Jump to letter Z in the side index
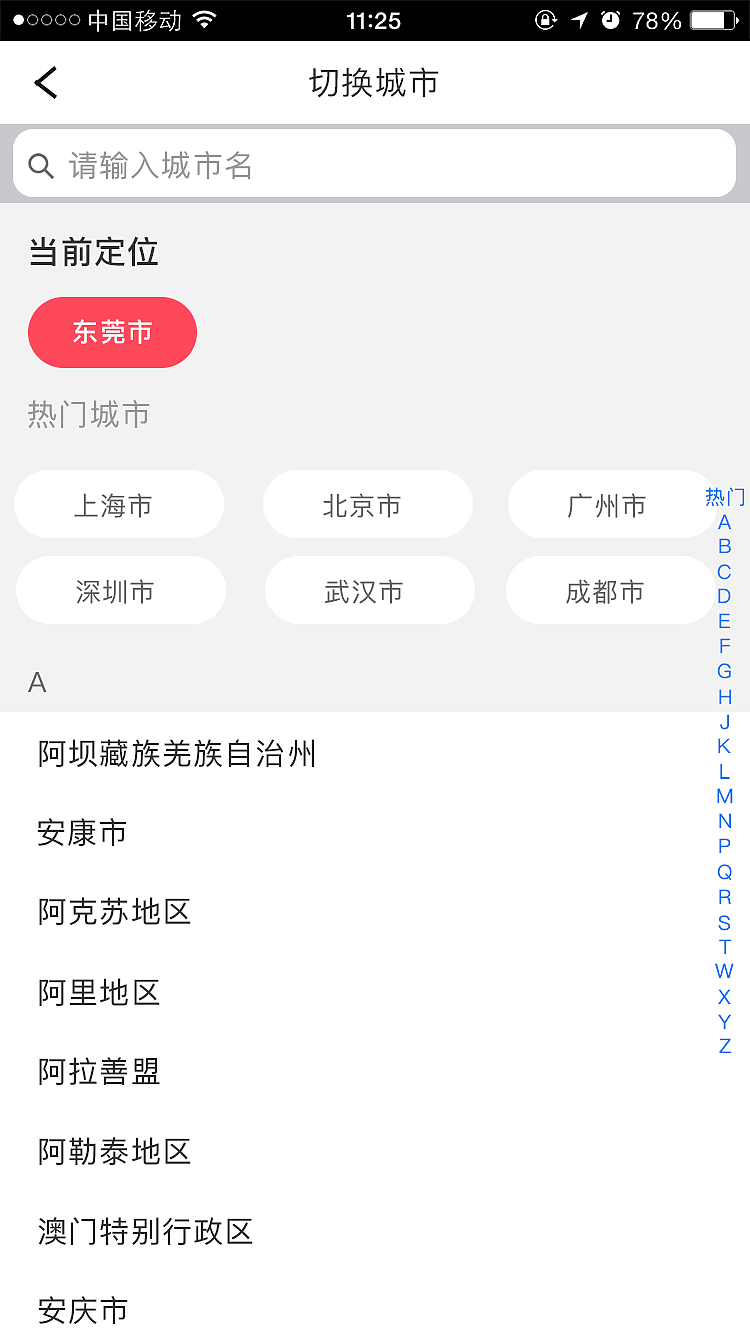Screen dimensions: 750x1341 point(724,1047)
